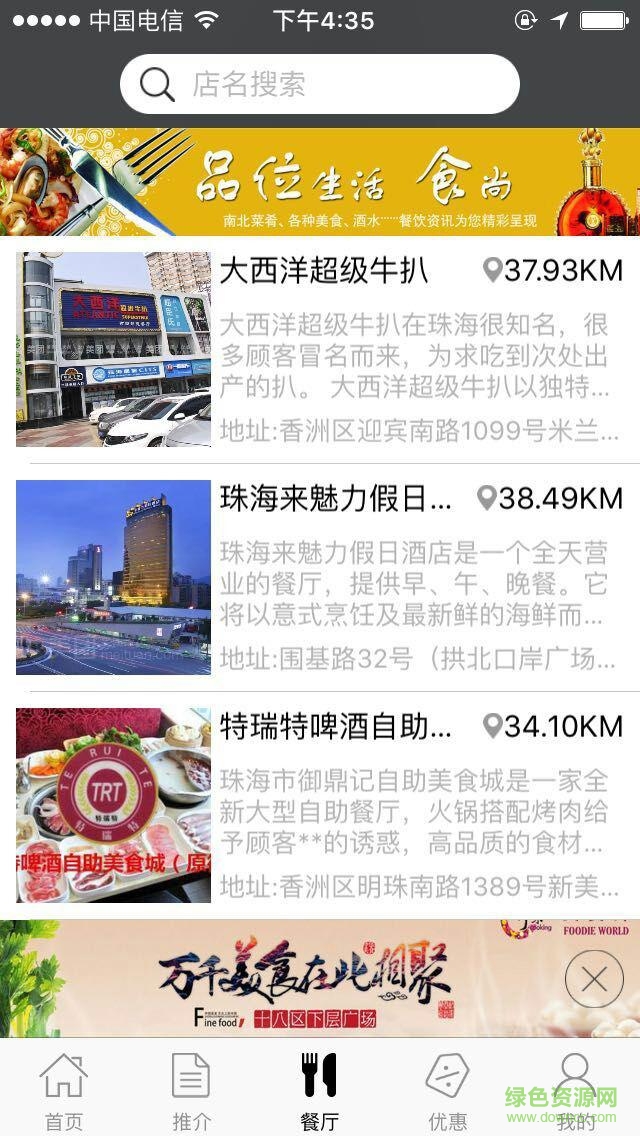Viewport: 640px width, 1136px height.
Task: Open the 万千美食在此相聚 ad banner
Action: coord(300,980)
